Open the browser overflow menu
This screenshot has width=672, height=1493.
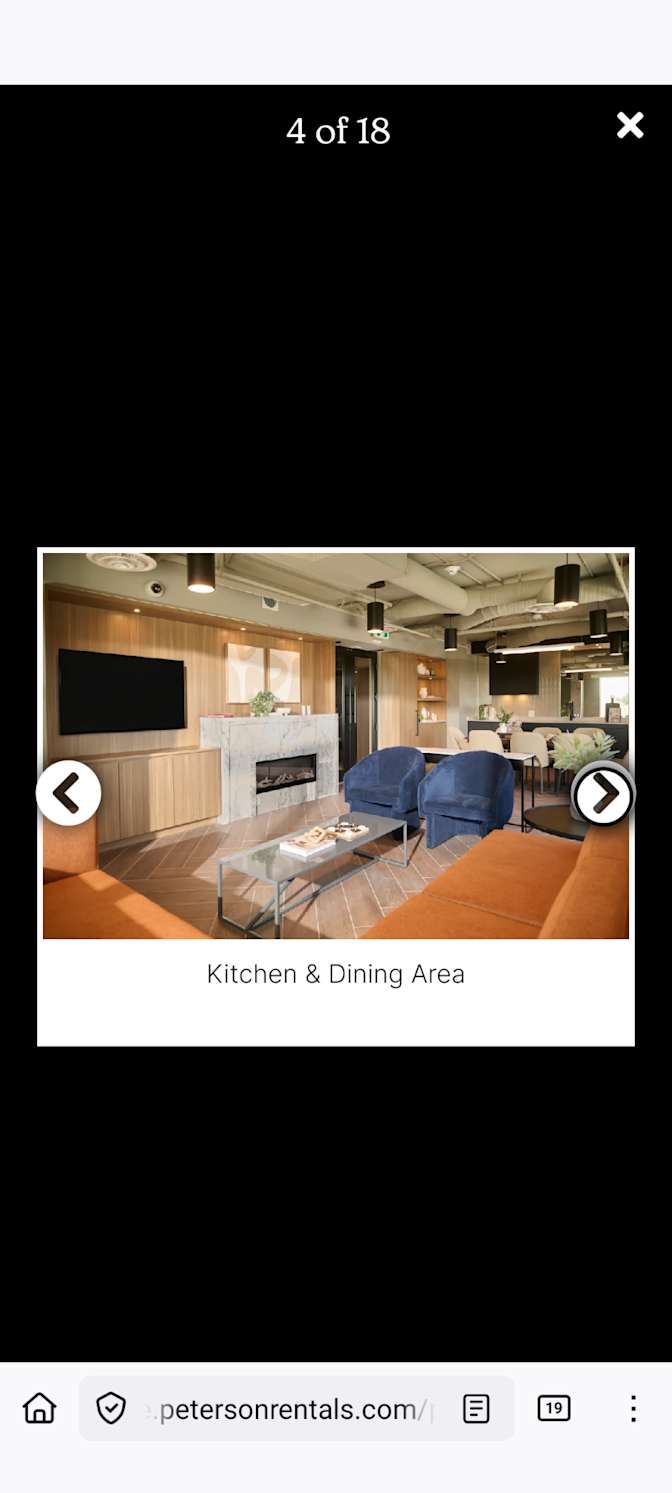click(x=632, y=1408)
